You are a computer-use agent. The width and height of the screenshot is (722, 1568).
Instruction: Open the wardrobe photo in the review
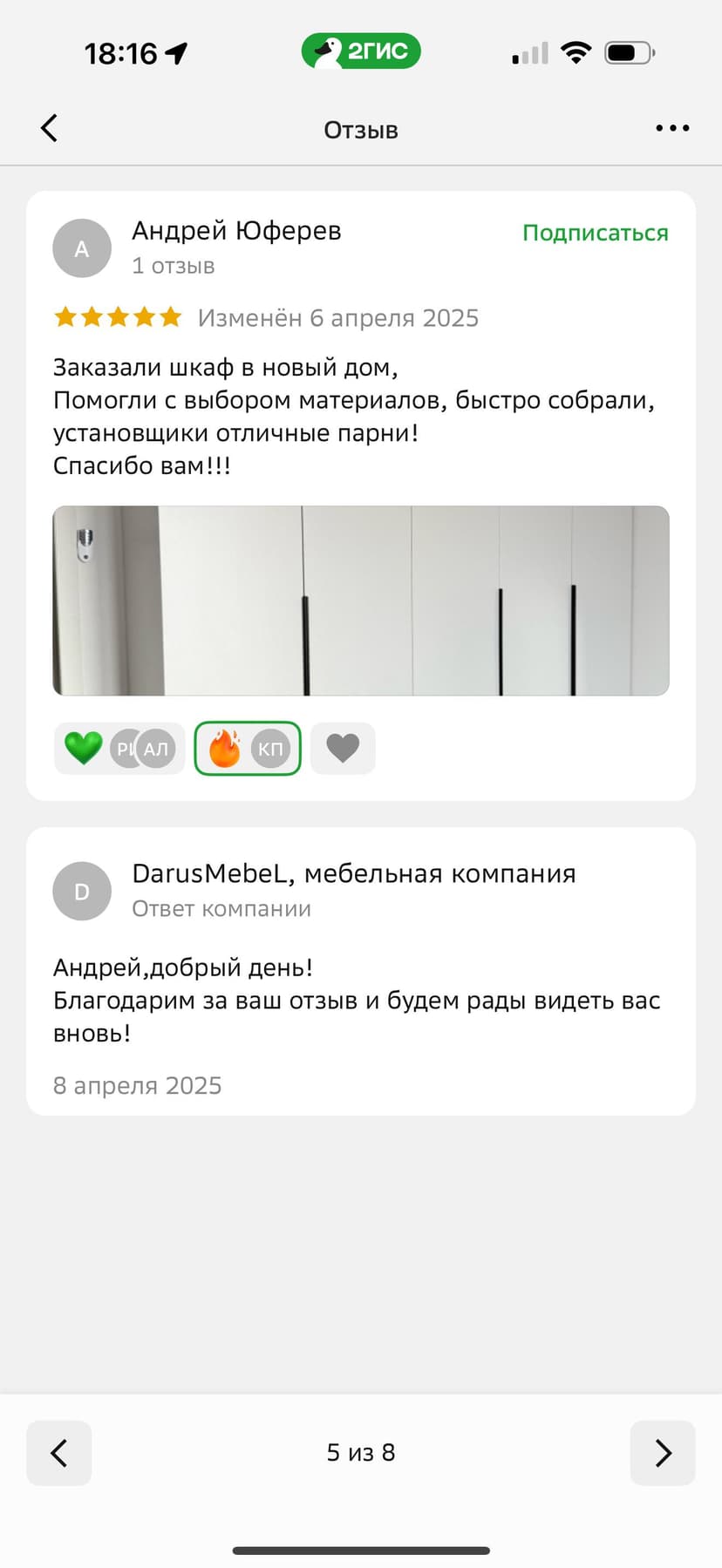tap(361, 601)
